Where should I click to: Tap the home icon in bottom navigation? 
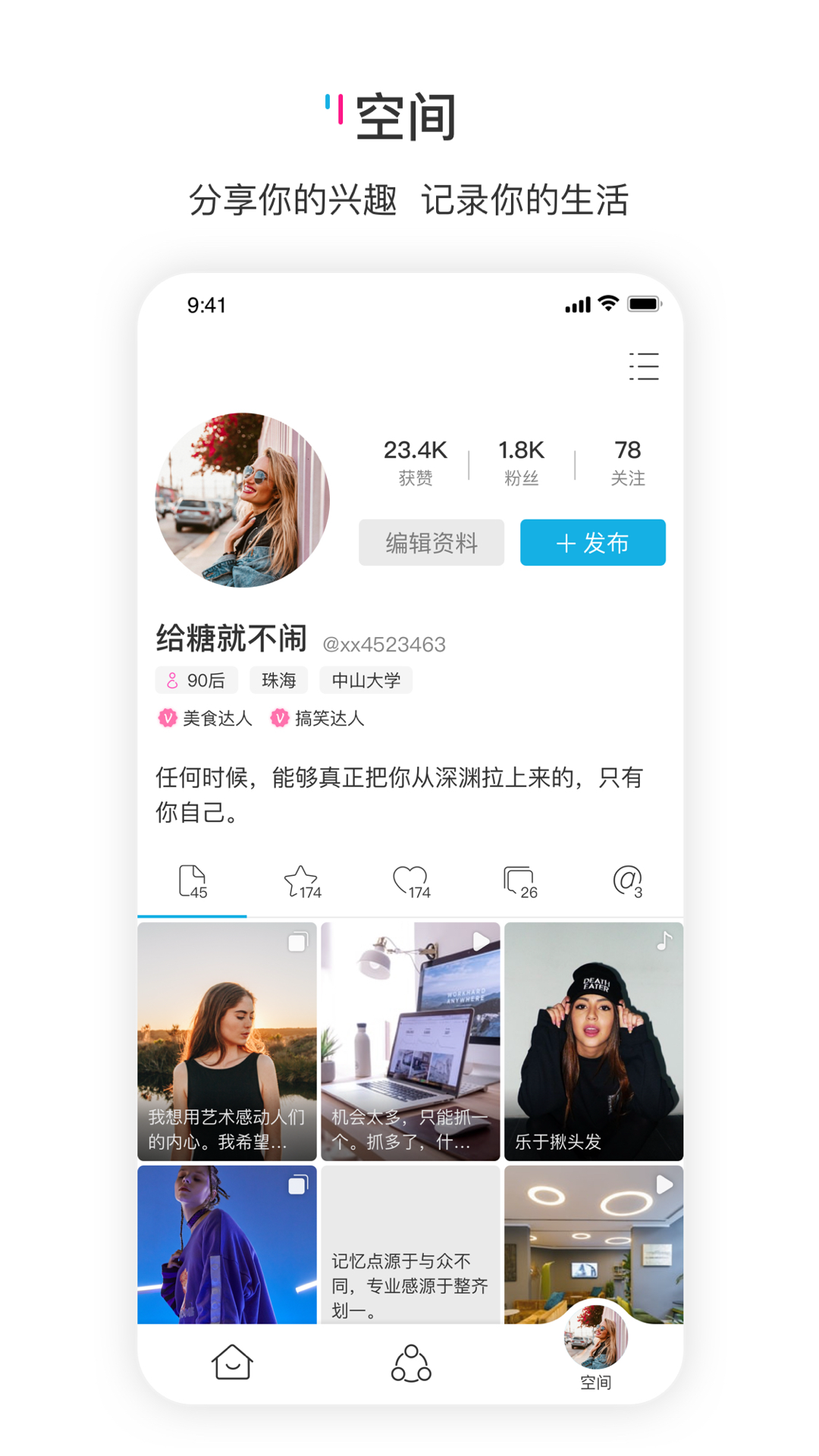click(x=232, y=1361)
